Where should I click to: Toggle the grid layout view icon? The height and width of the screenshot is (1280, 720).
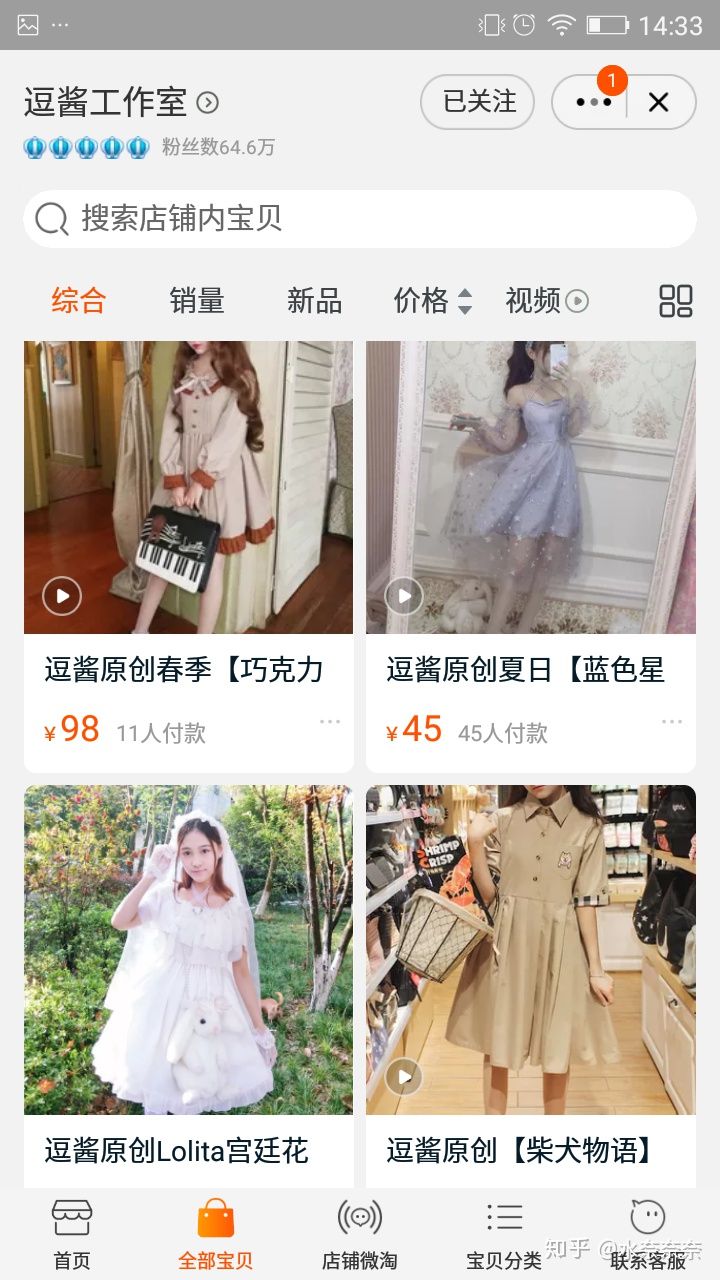[676, 300]
